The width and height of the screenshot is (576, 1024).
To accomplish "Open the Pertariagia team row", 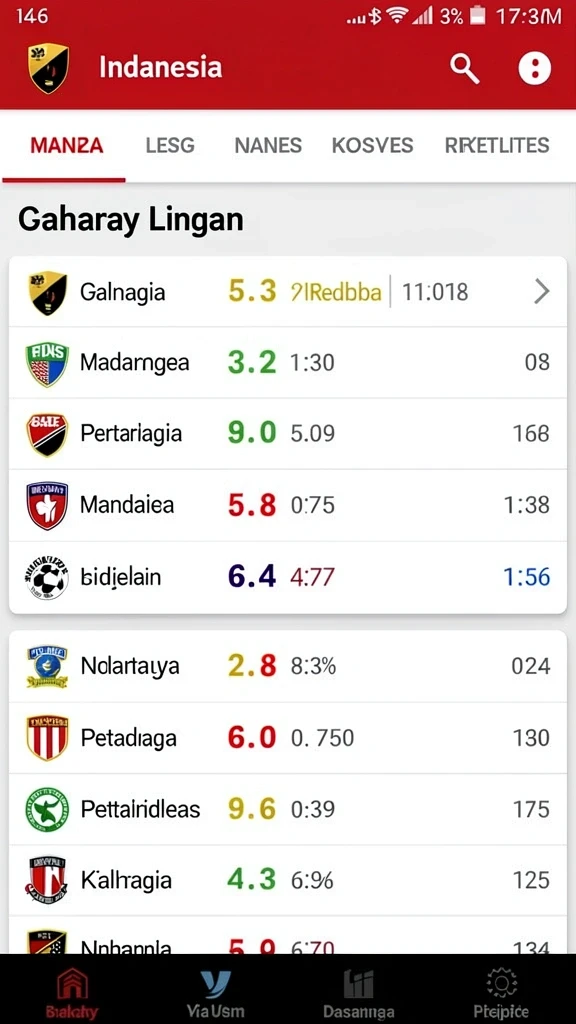I will point(288,434).
